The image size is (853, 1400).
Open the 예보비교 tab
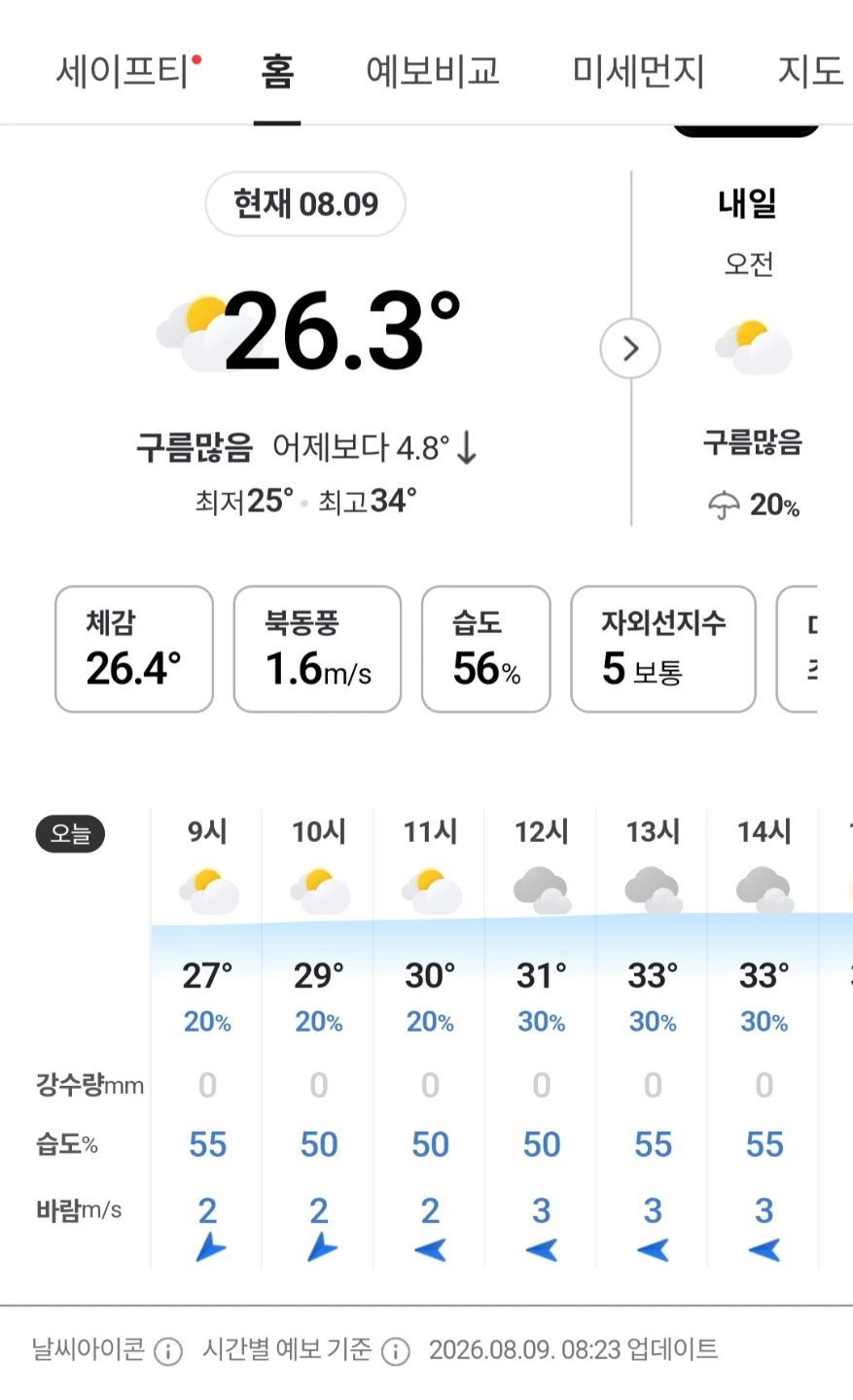click(433, 71)
